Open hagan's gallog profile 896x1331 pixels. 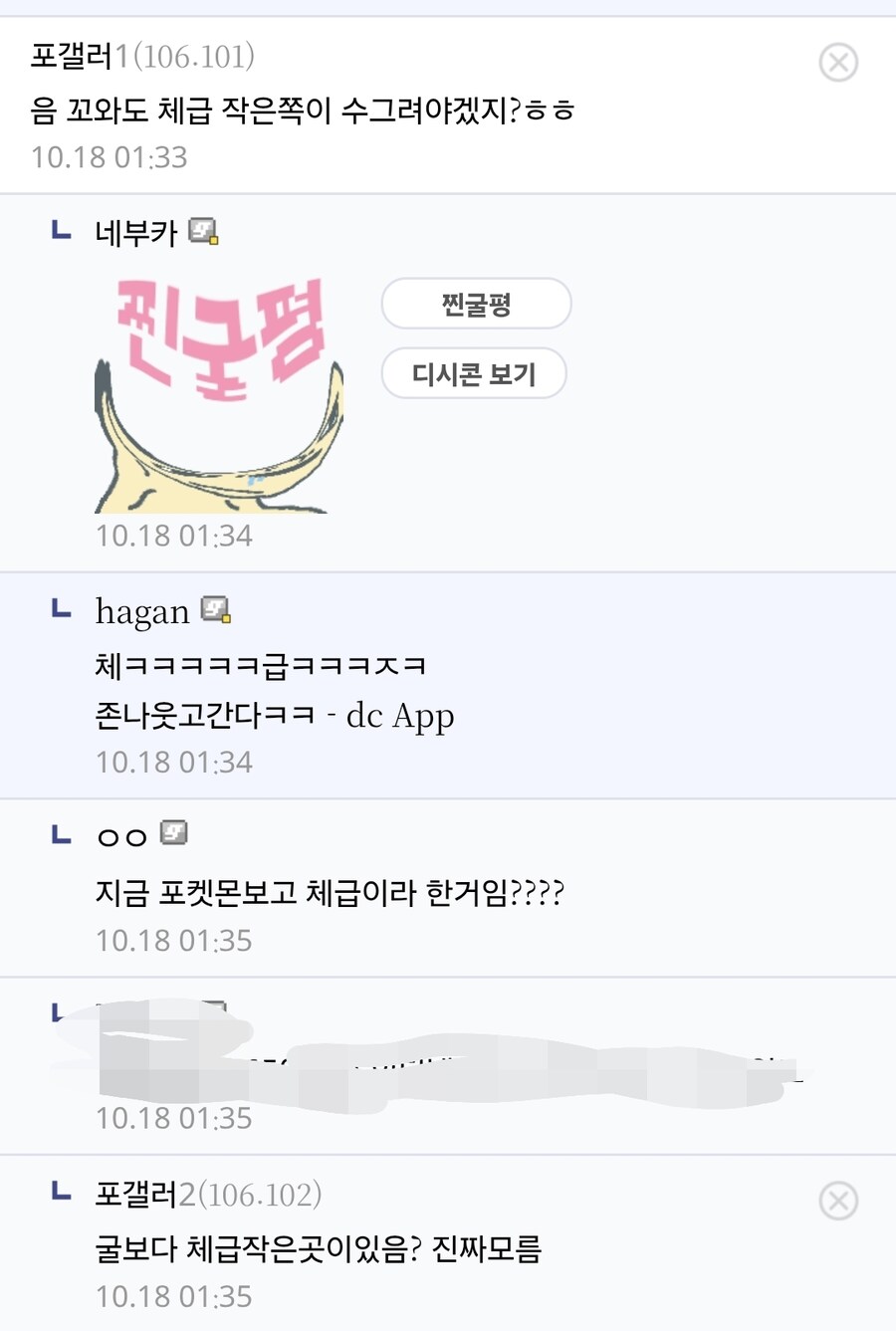[215, 609]
